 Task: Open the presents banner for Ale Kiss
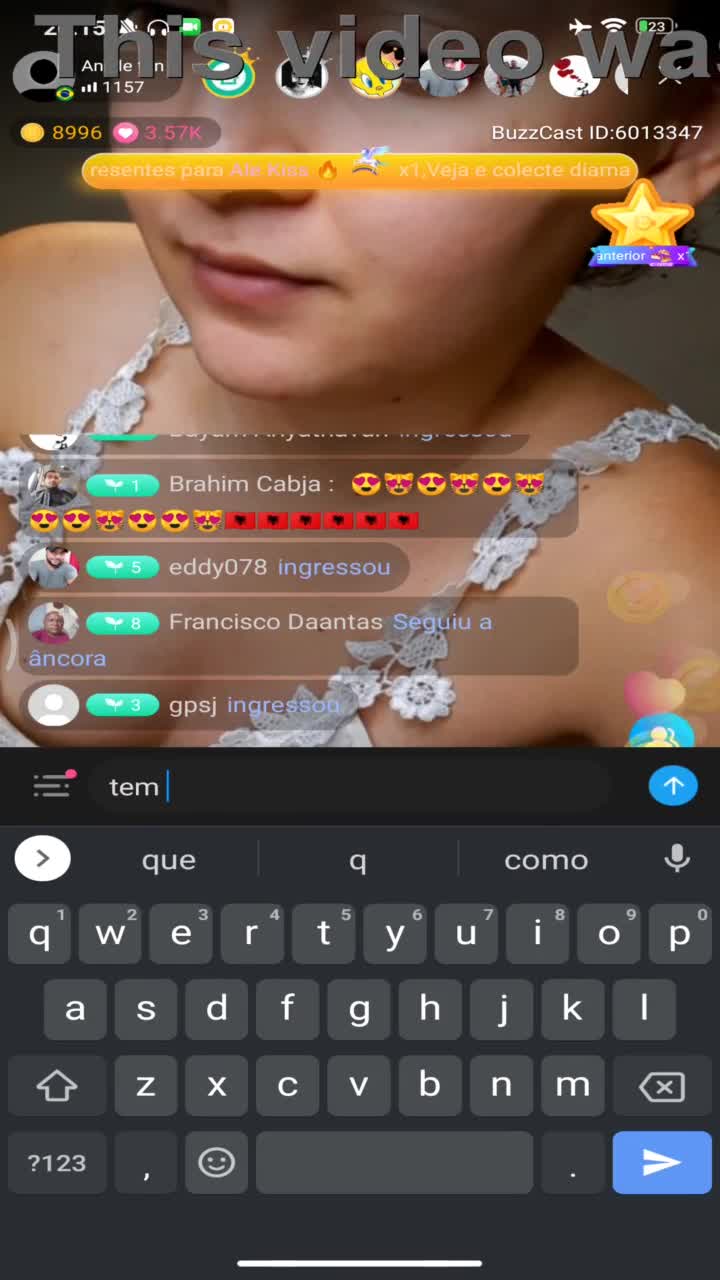tap(360, 170)
